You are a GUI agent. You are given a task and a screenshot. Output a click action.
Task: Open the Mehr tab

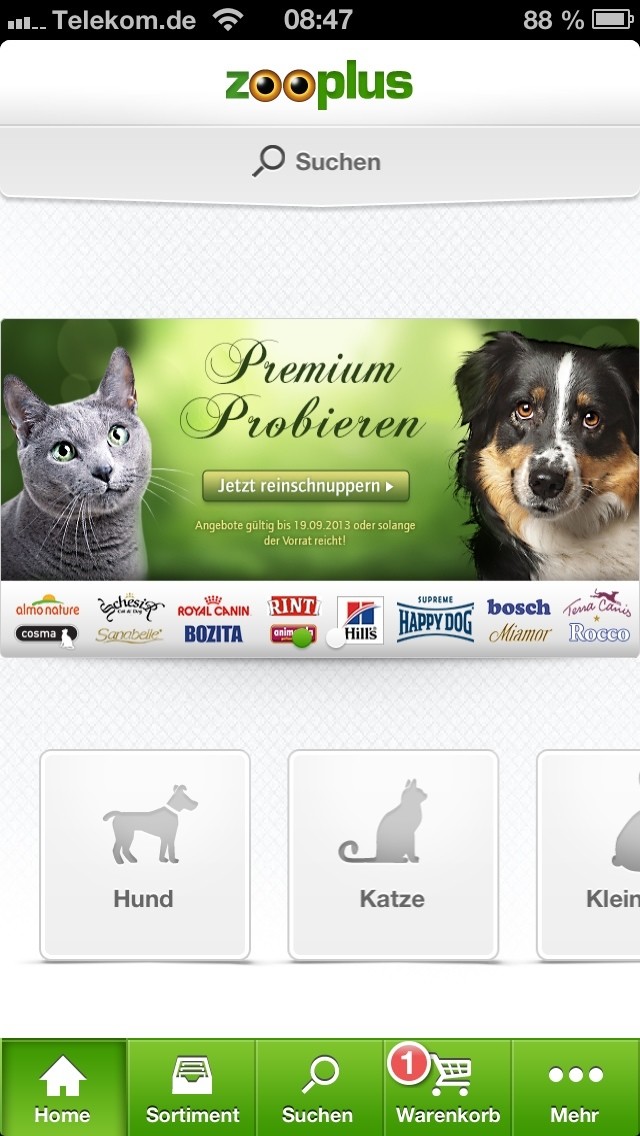pyautogui.click(x=576, y=1087)
